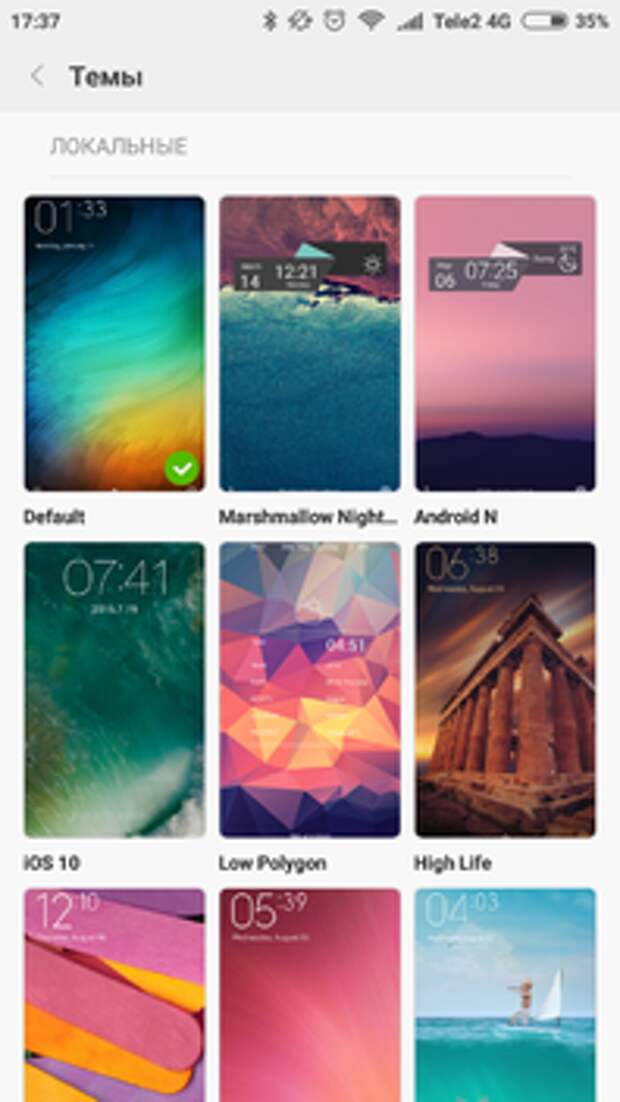Open the Low Polygon theme
620x1102 pixels.
pyautogui.click(x=310, y=689)
